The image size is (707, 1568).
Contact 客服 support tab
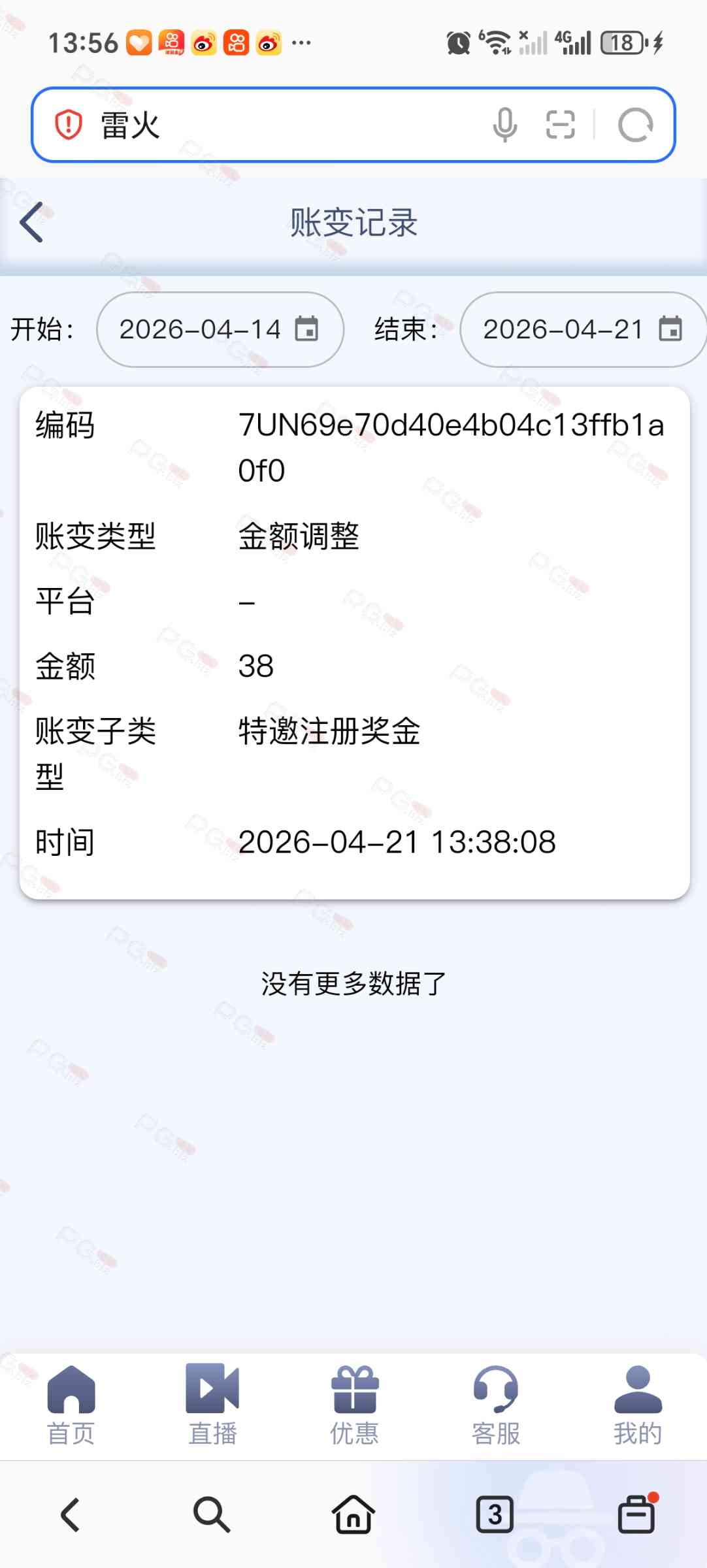495,1405
